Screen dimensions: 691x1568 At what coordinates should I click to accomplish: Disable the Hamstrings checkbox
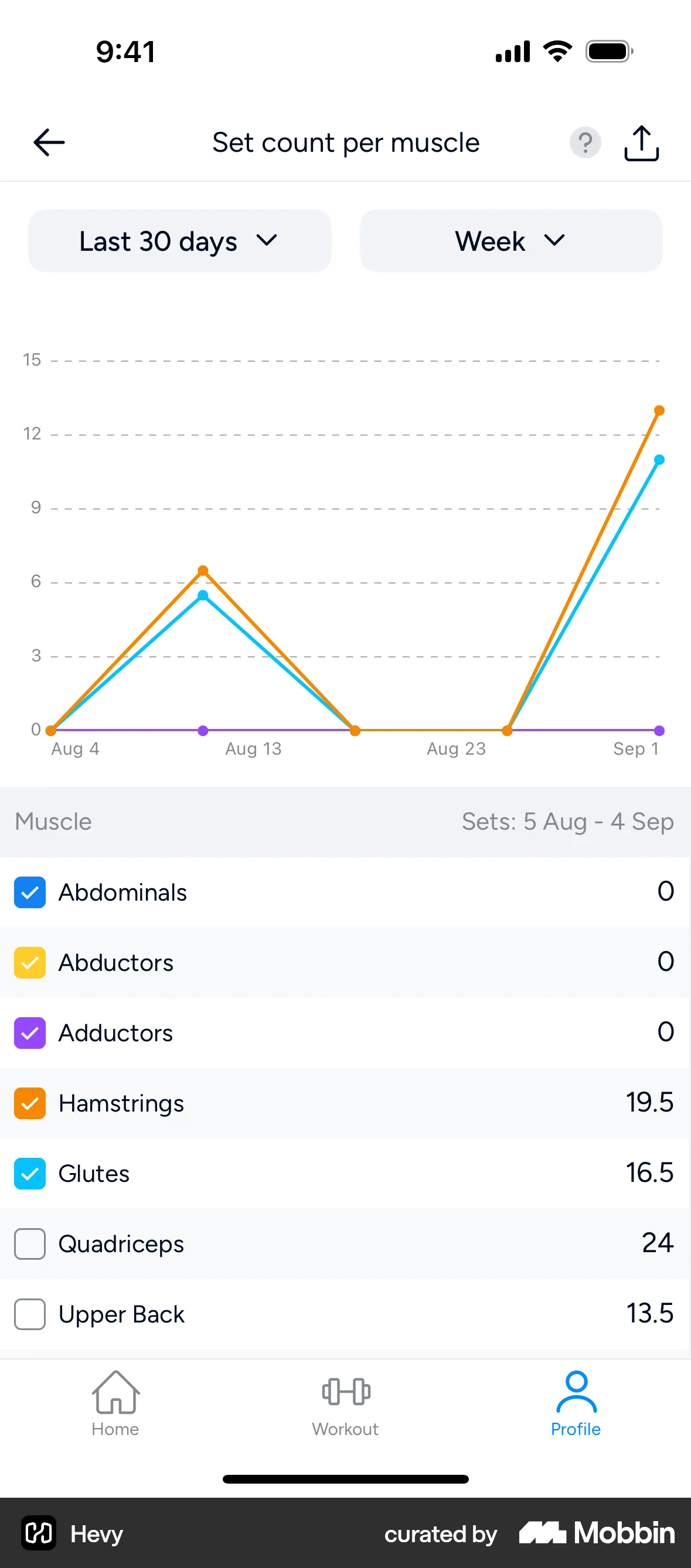click(x=29, y=1103)
